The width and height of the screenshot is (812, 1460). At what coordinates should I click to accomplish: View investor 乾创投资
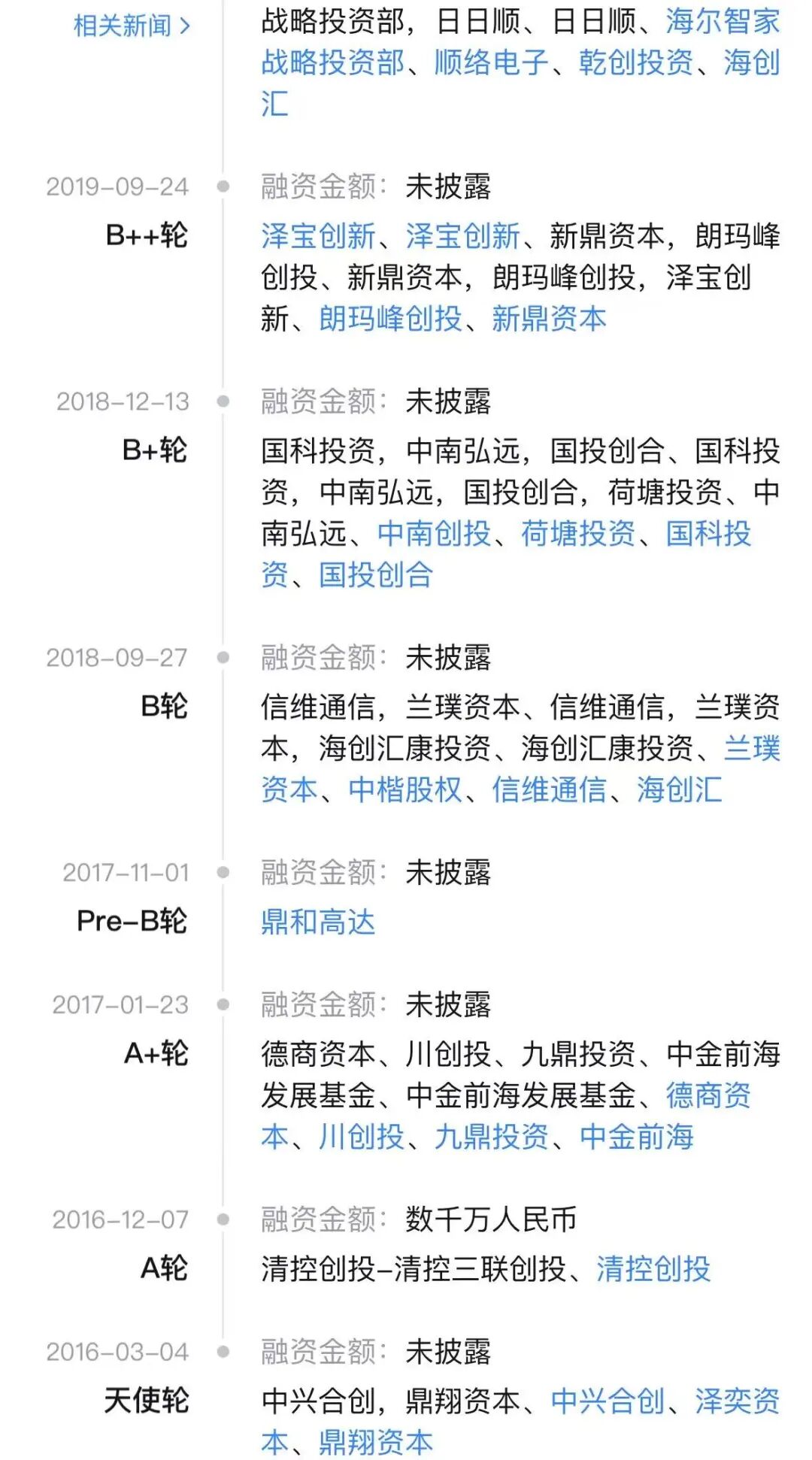click(x=635, y=62)
